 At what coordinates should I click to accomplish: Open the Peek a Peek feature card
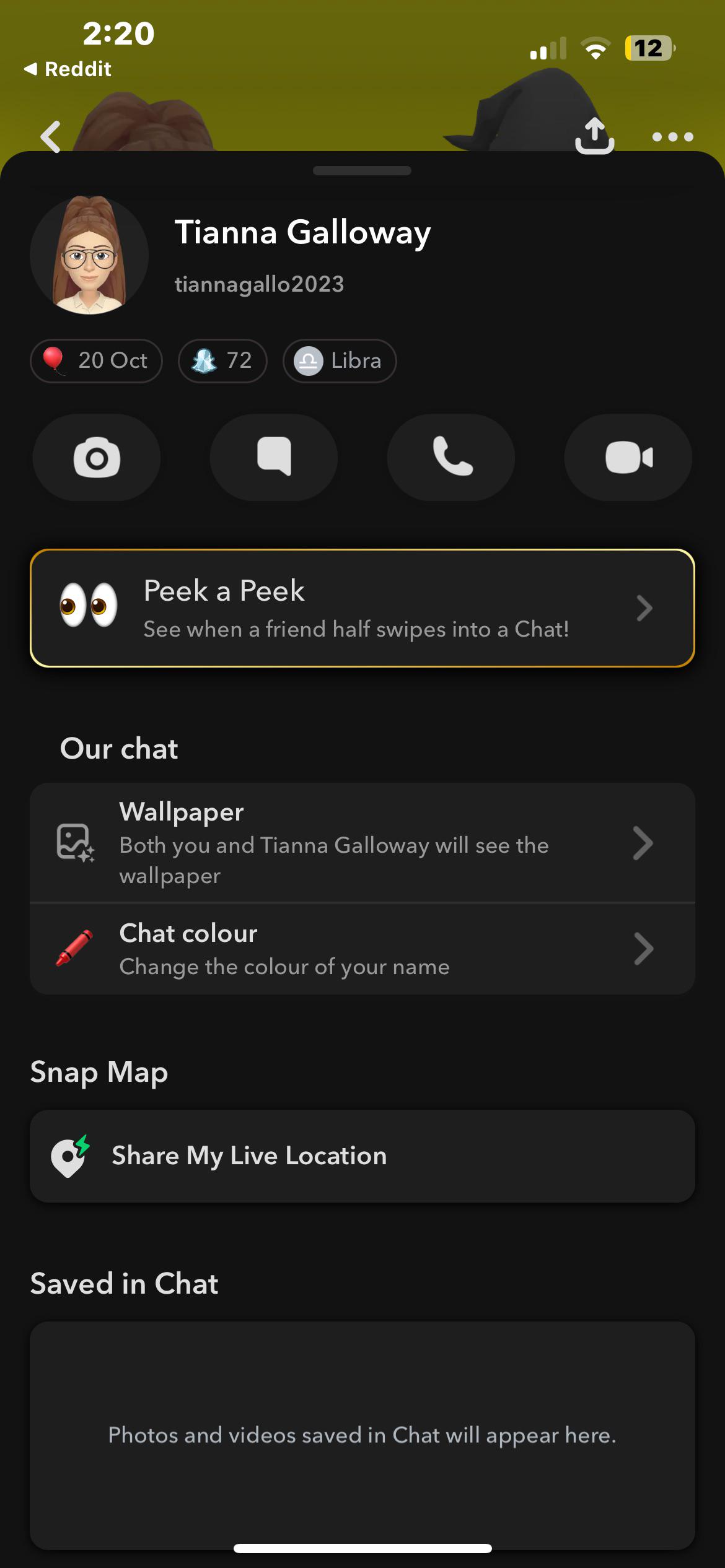coord(362,608)
